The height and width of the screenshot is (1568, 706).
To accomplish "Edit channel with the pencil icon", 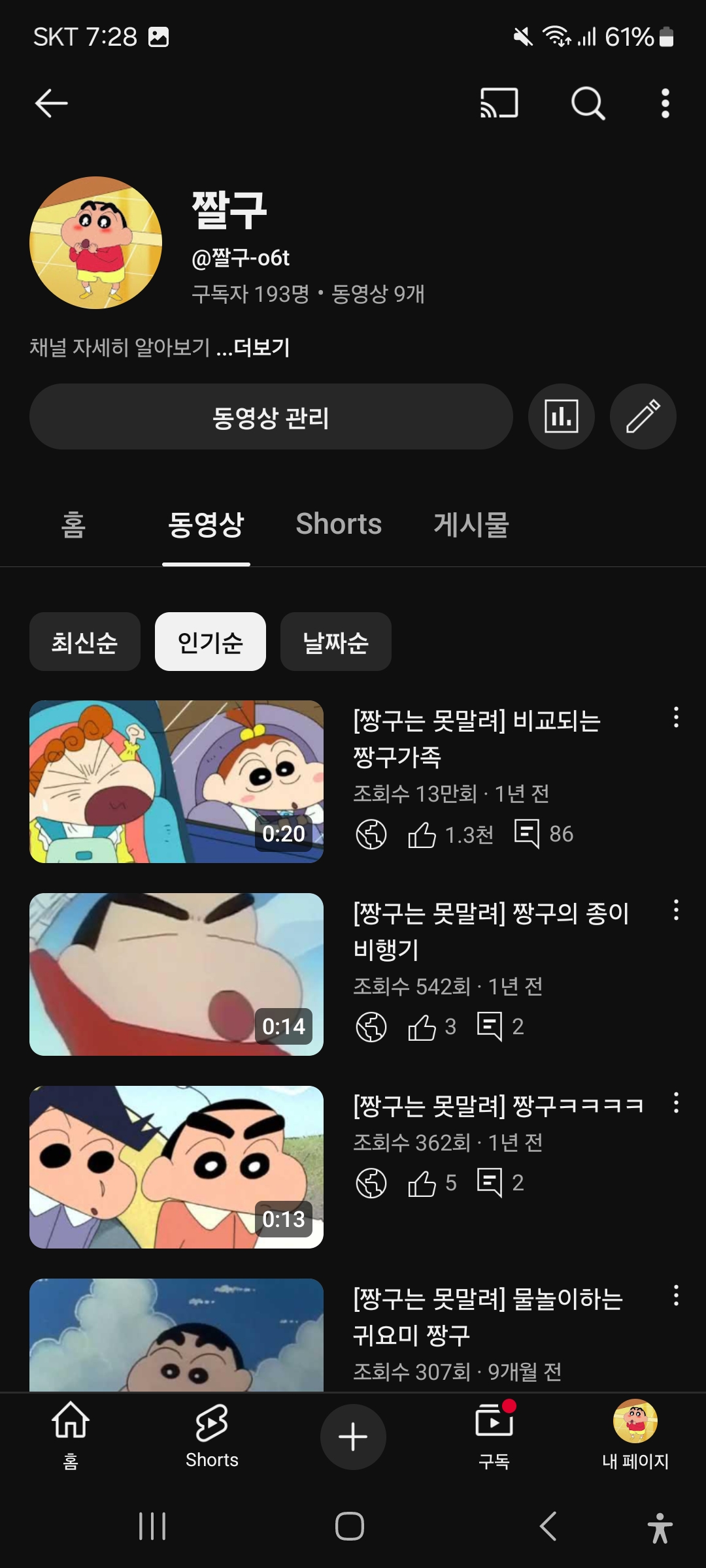I will pos(643,417).
